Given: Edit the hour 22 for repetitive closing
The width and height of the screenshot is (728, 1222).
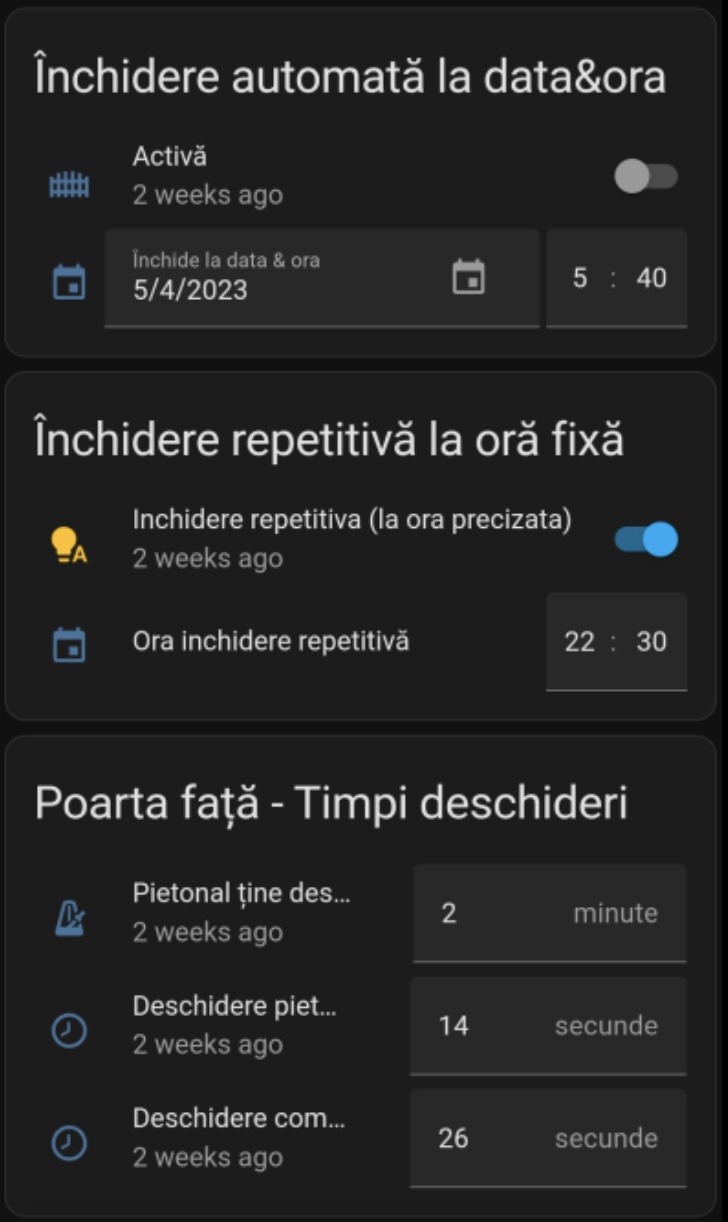Looking at the screenshot, I should (580, 642).
